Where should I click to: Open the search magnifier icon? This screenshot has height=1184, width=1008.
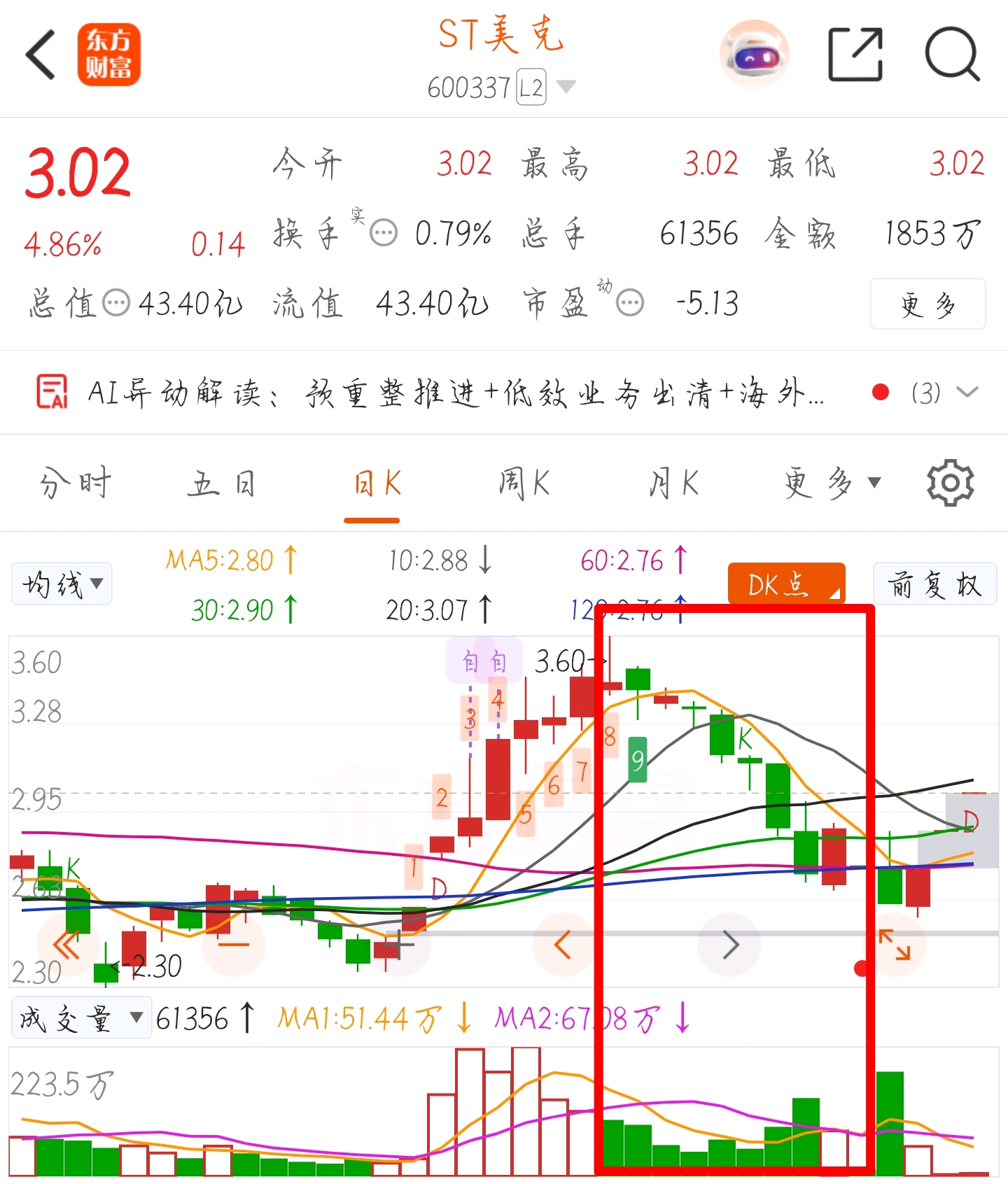coord(952,55)
